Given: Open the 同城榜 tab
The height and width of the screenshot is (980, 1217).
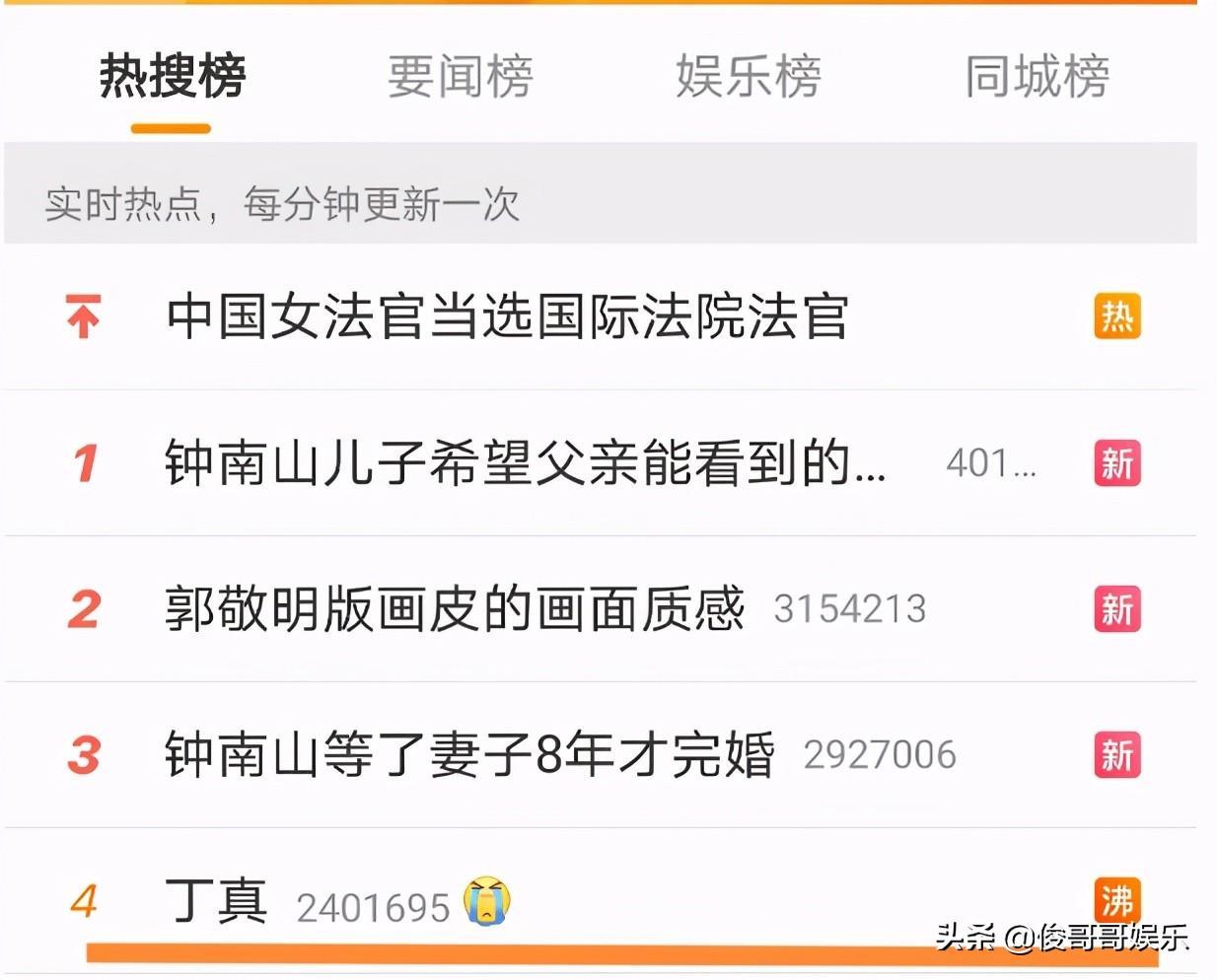Looking at the screenshot, I should (x=1037, y=77).
